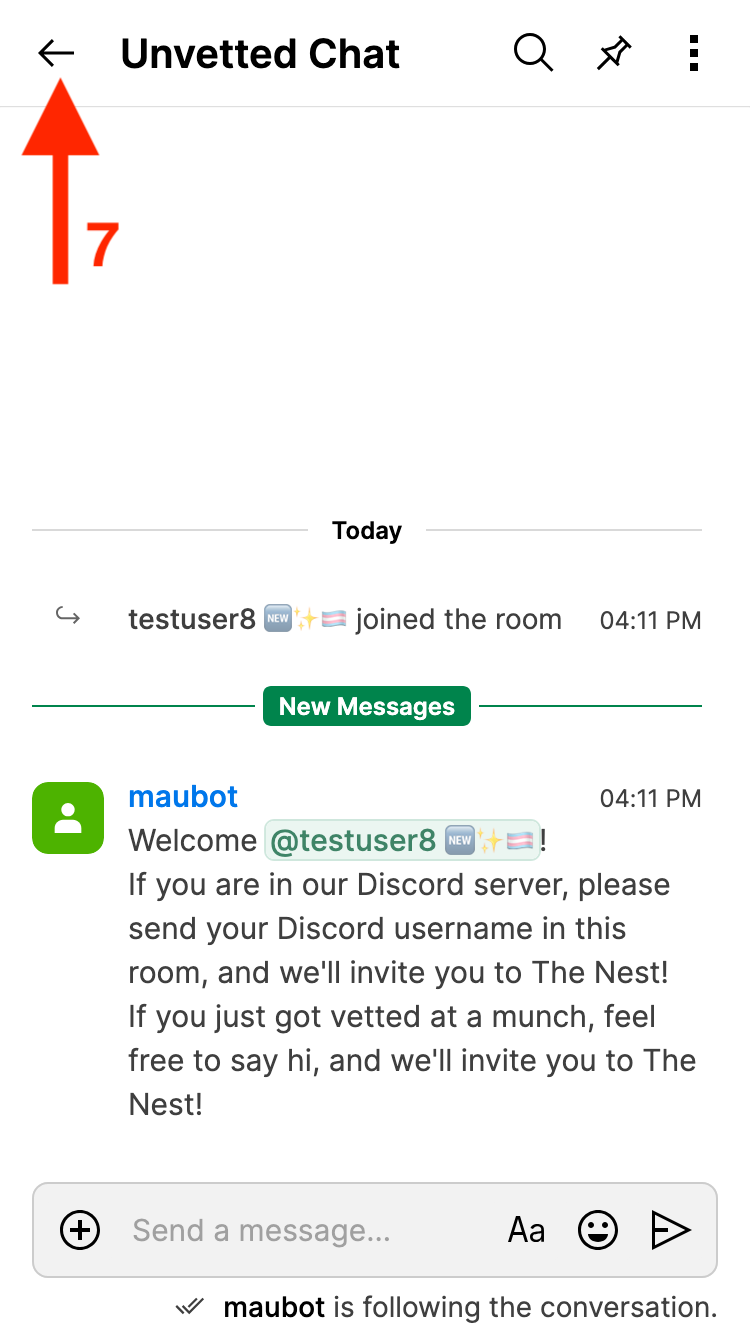Add an attachment with the plus icon
Image resolution: width=750 pixels, height=1334 pixels.
(80, 1230)
